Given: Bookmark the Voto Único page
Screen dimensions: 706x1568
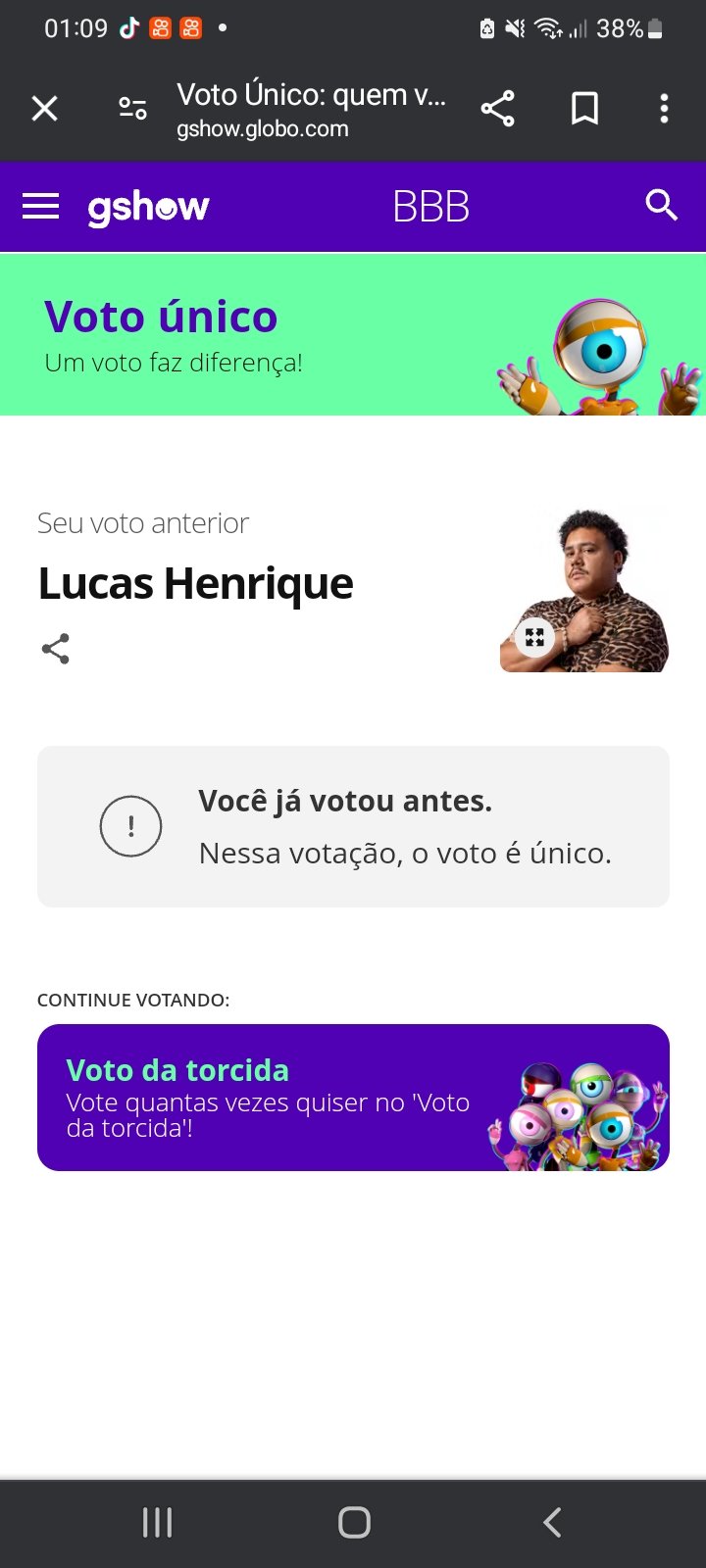Looking at the screenshot, I should pyautogui.click(x=584, y=109).
